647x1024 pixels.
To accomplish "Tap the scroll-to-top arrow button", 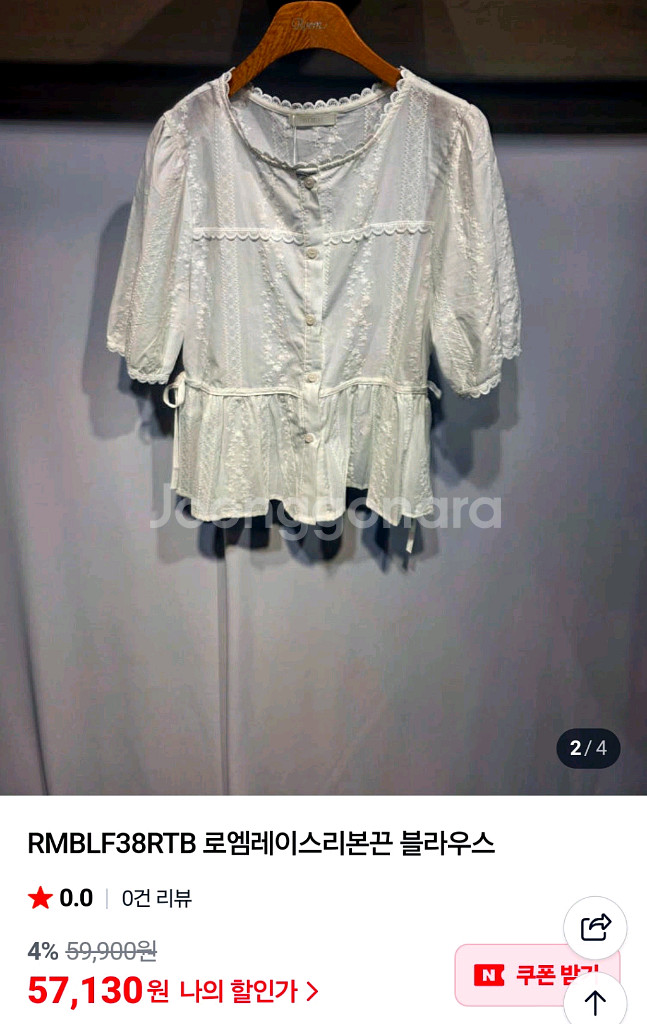I will click(595, 1001).
